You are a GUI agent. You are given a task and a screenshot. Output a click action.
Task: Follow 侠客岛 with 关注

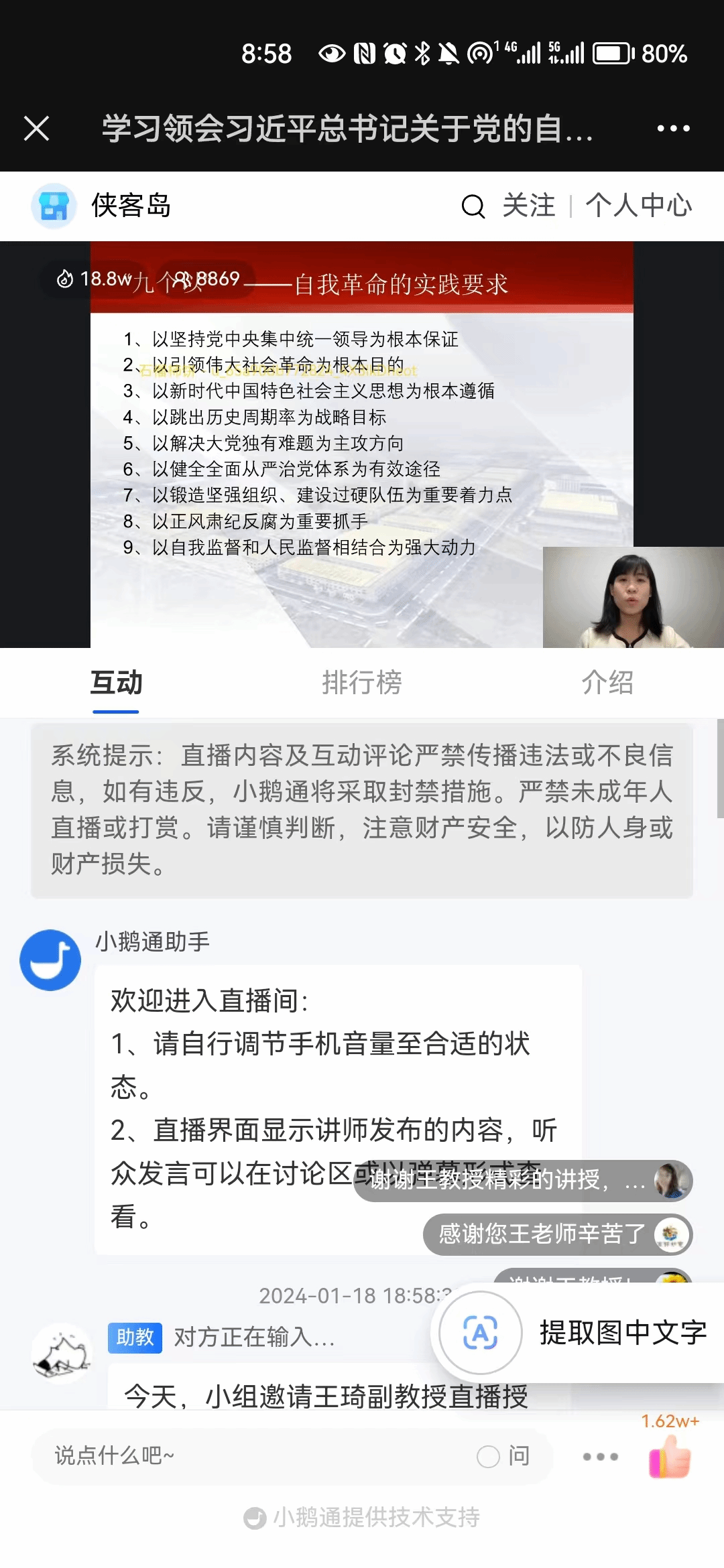click(x=529, y=206)
